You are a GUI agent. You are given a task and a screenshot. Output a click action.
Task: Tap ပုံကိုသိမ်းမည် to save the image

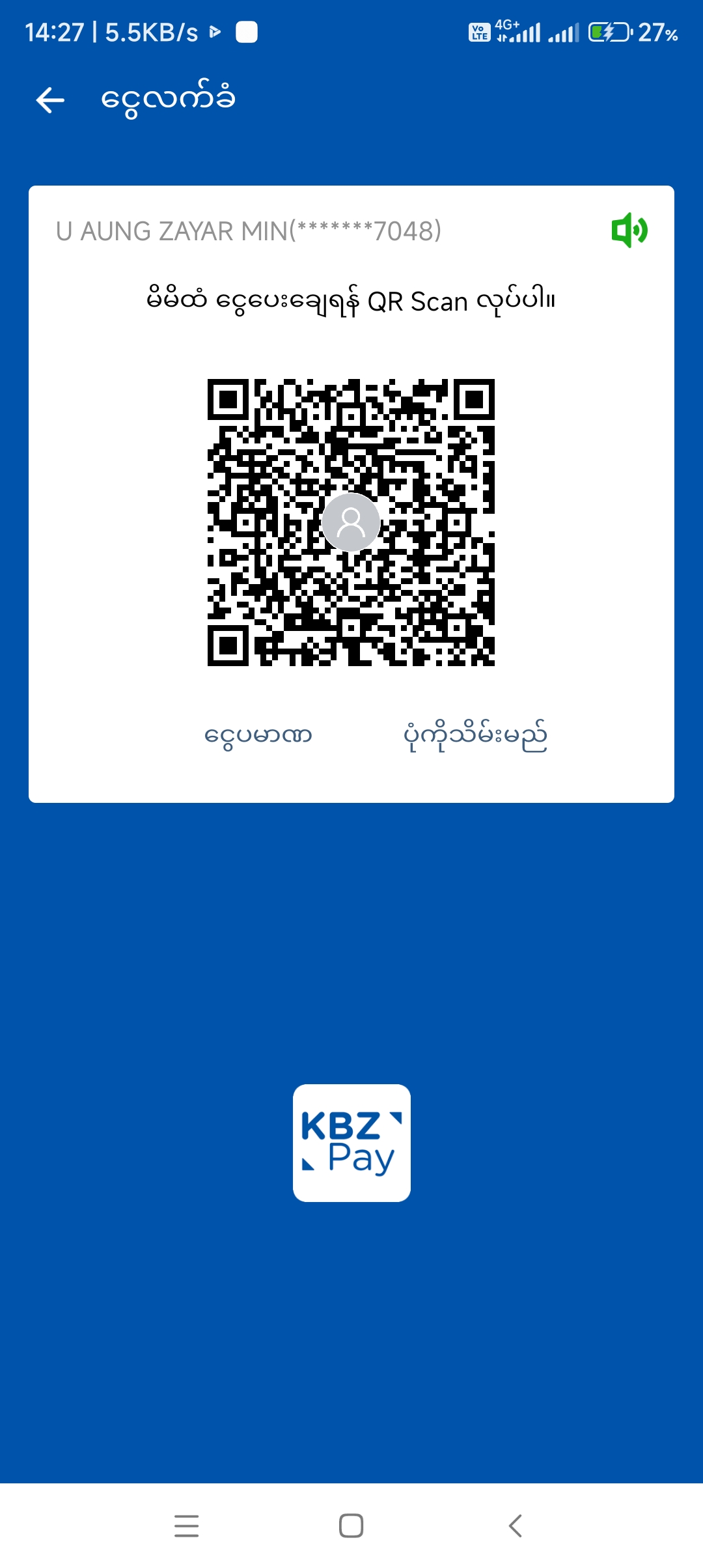coord(475,736)
